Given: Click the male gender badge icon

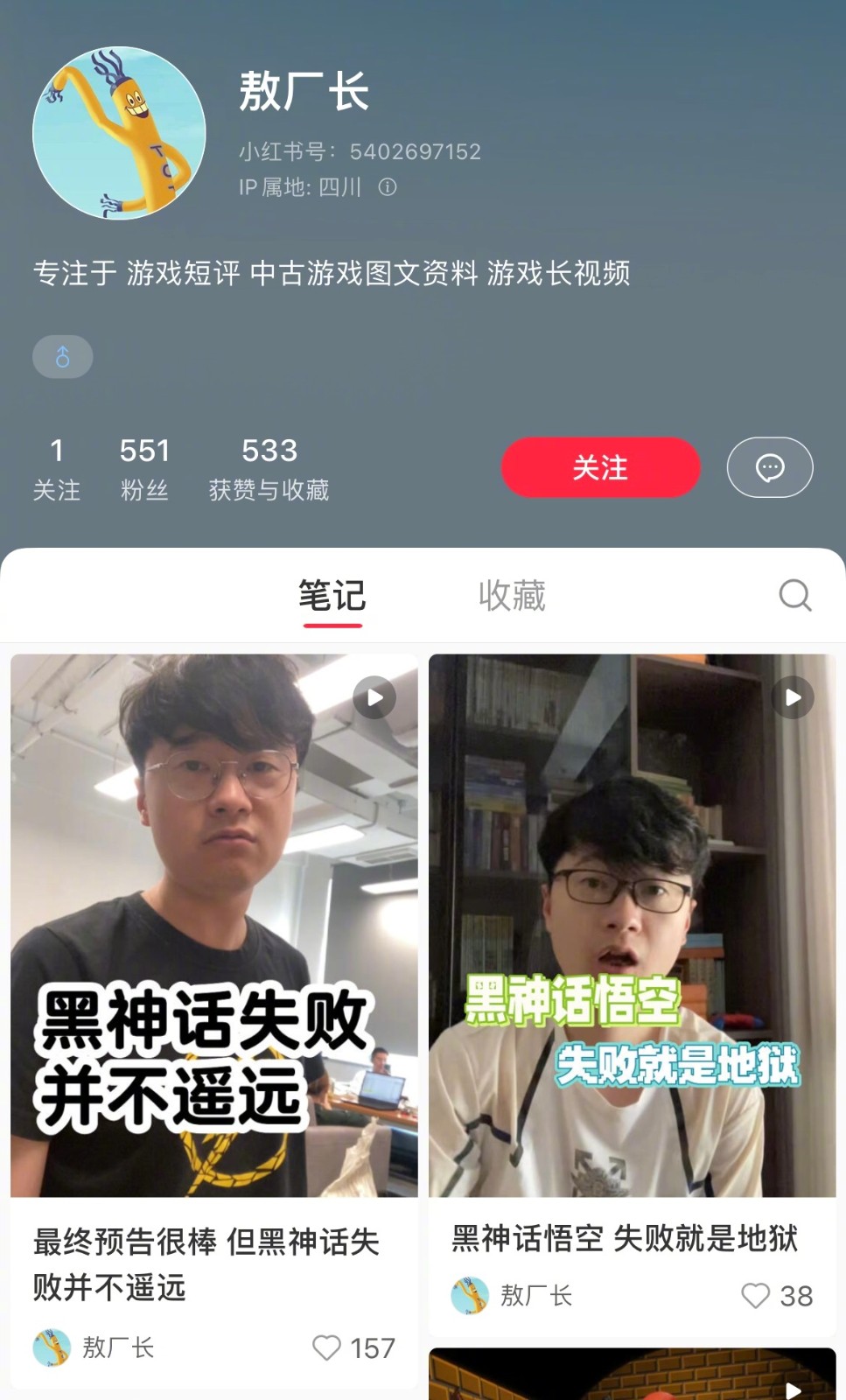Looking at the screenshot, I should [x=62, y=356].
